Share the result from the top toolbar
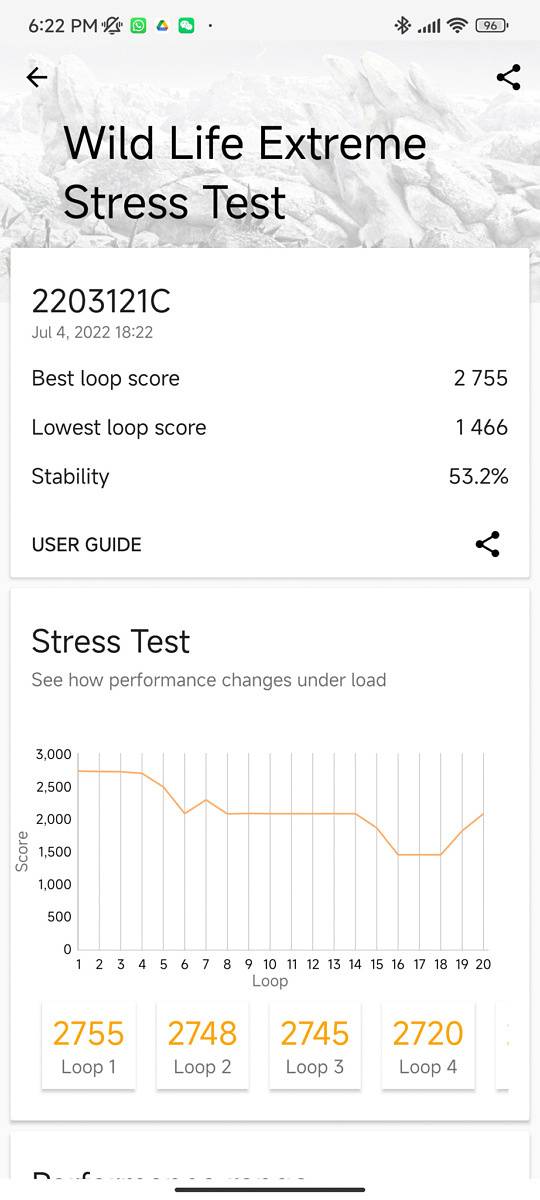Screen dimensions: 540x1200 [x=508, y=77]
